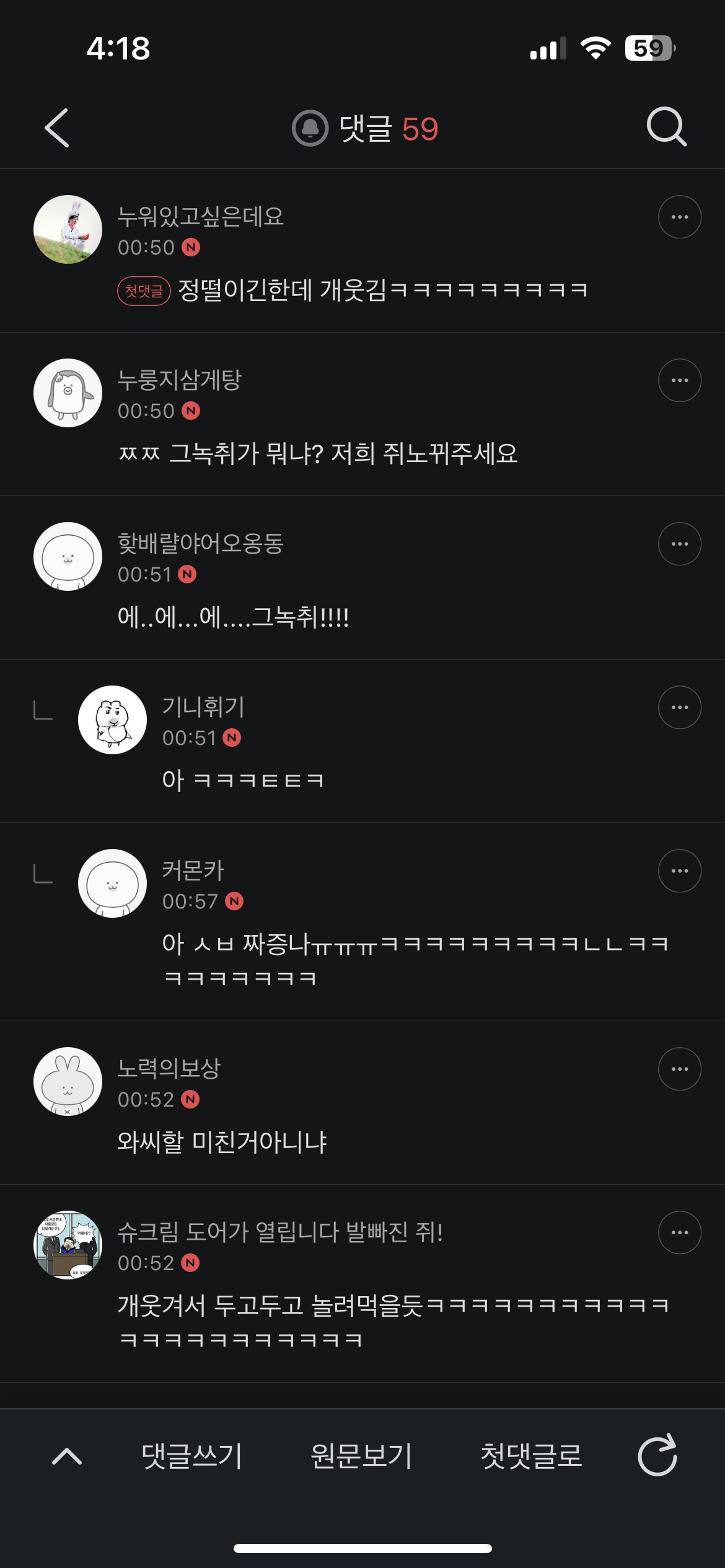Screen dimensions: 725x1568
Task: Open the comment search magnifier
Action: point(667,127)
